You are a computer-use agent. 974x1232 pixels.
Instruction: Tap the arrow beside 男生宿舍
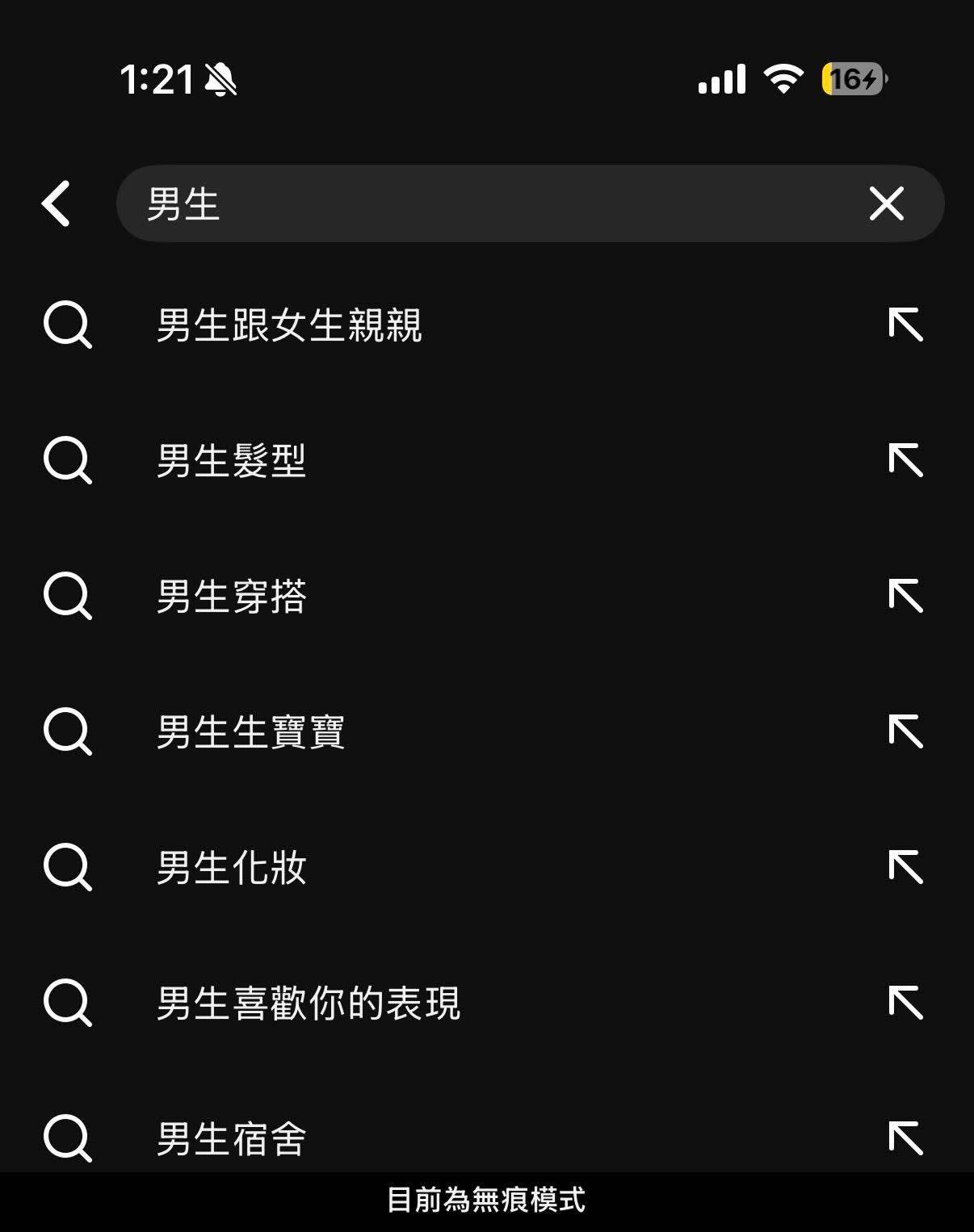905,1138
